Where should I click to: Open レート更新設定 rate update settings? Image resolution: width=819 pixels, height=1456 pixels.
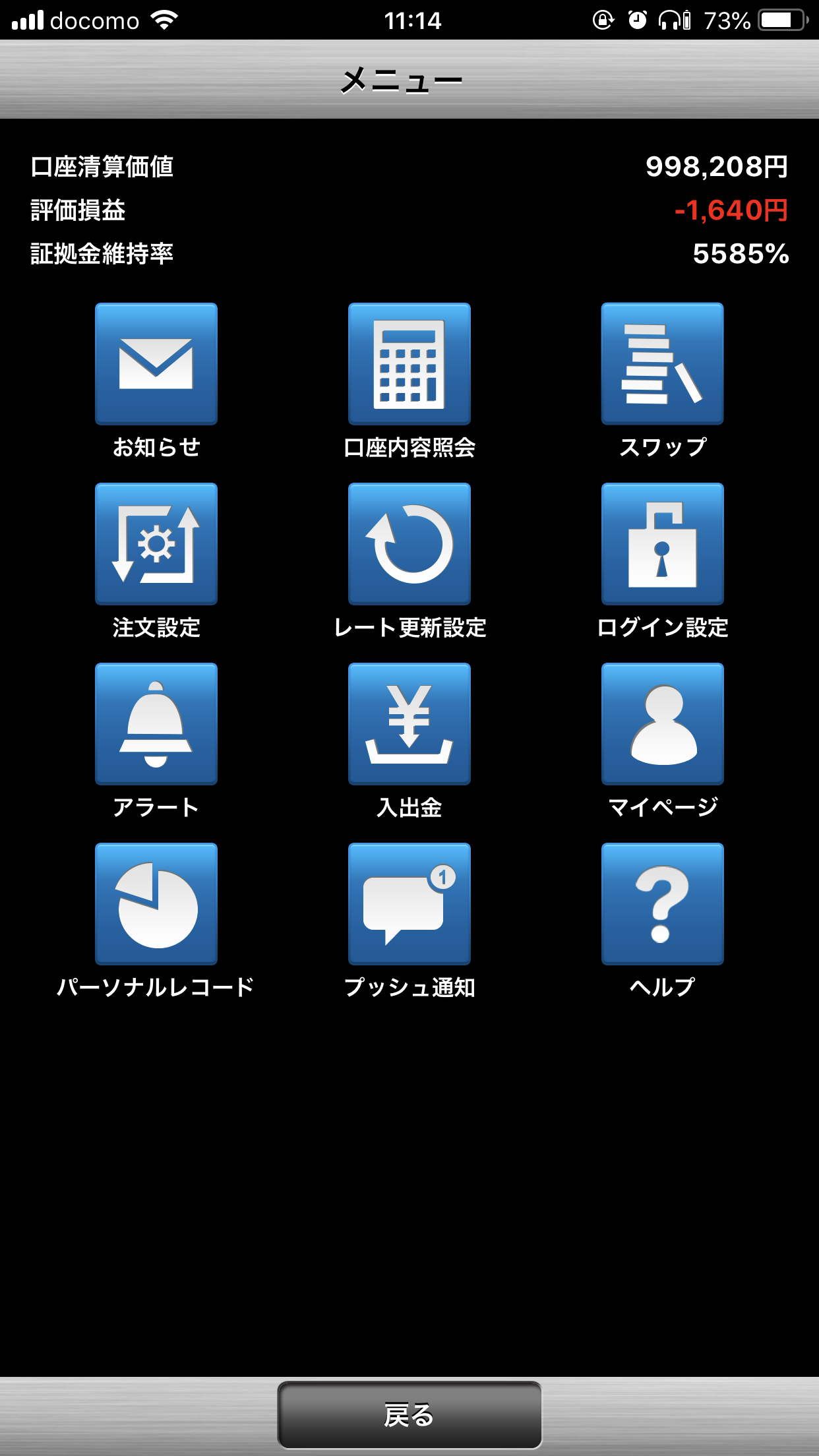pyautogui.click(x=409, y=544)
